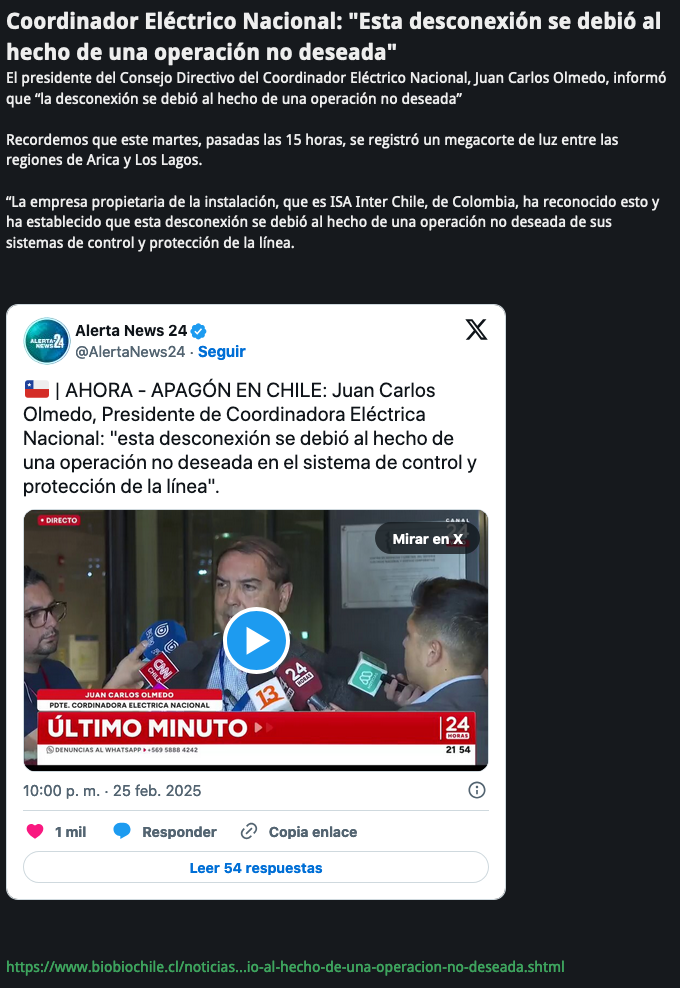Tap the Mirar en X button
This screenshot has height=988, width=680.
(427, 539)
